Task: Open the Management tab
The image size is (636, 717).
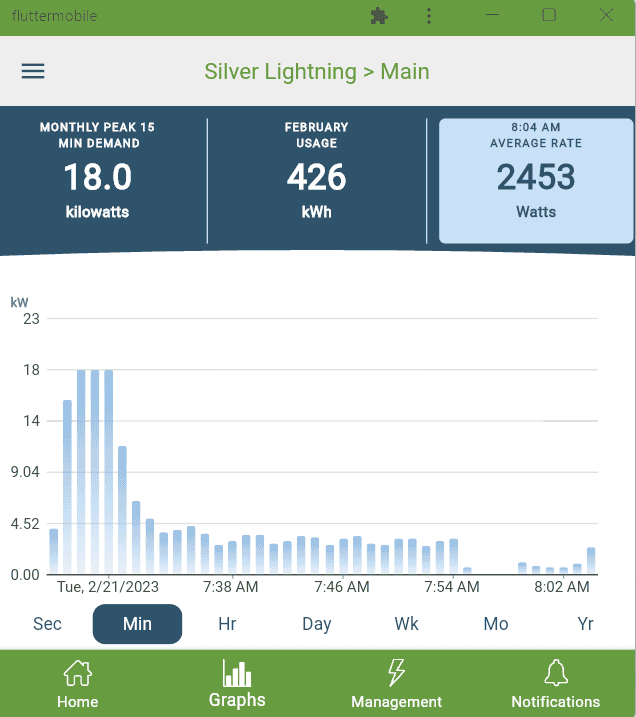Action: pos(396,684)
